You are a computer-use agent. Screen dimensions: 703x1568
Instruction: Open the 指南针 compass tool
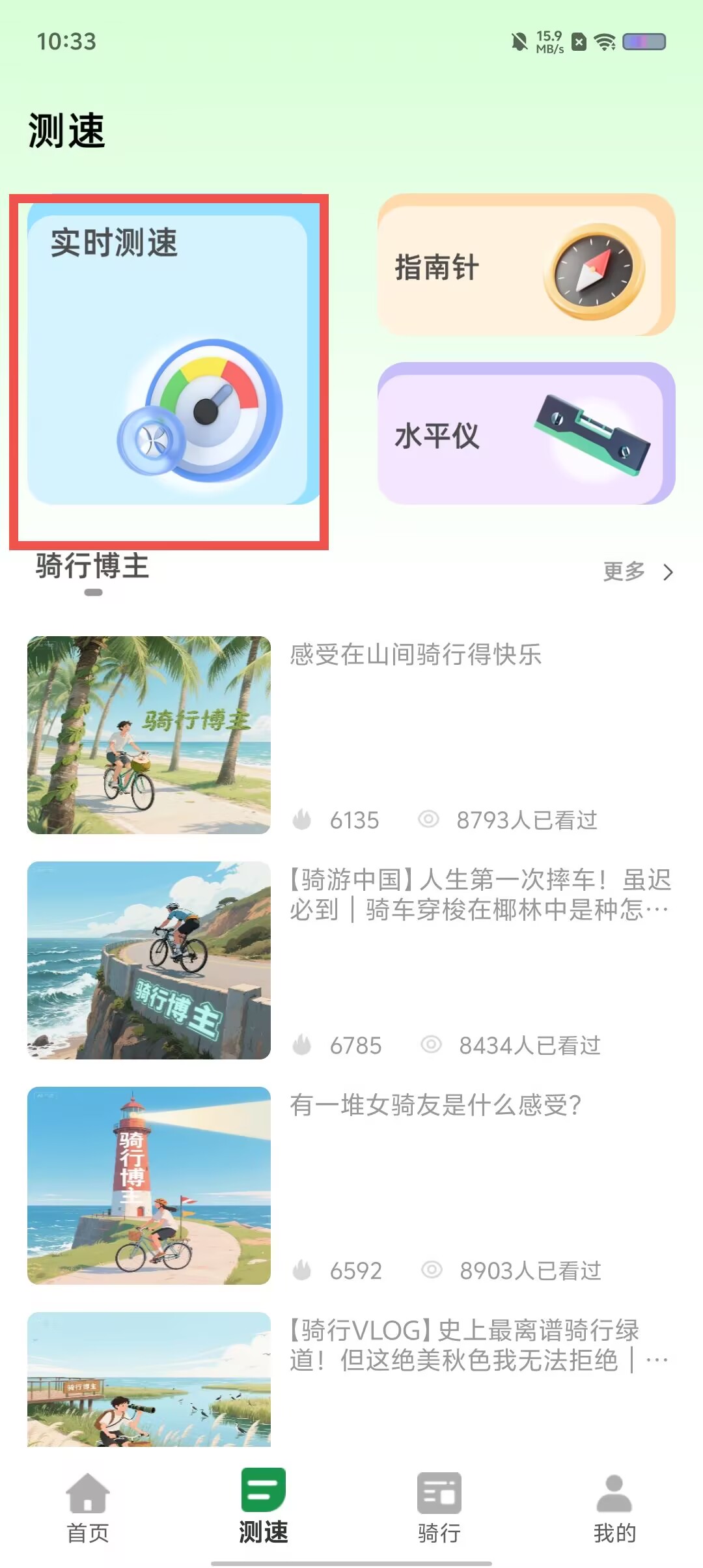click(x=526, y=265)
